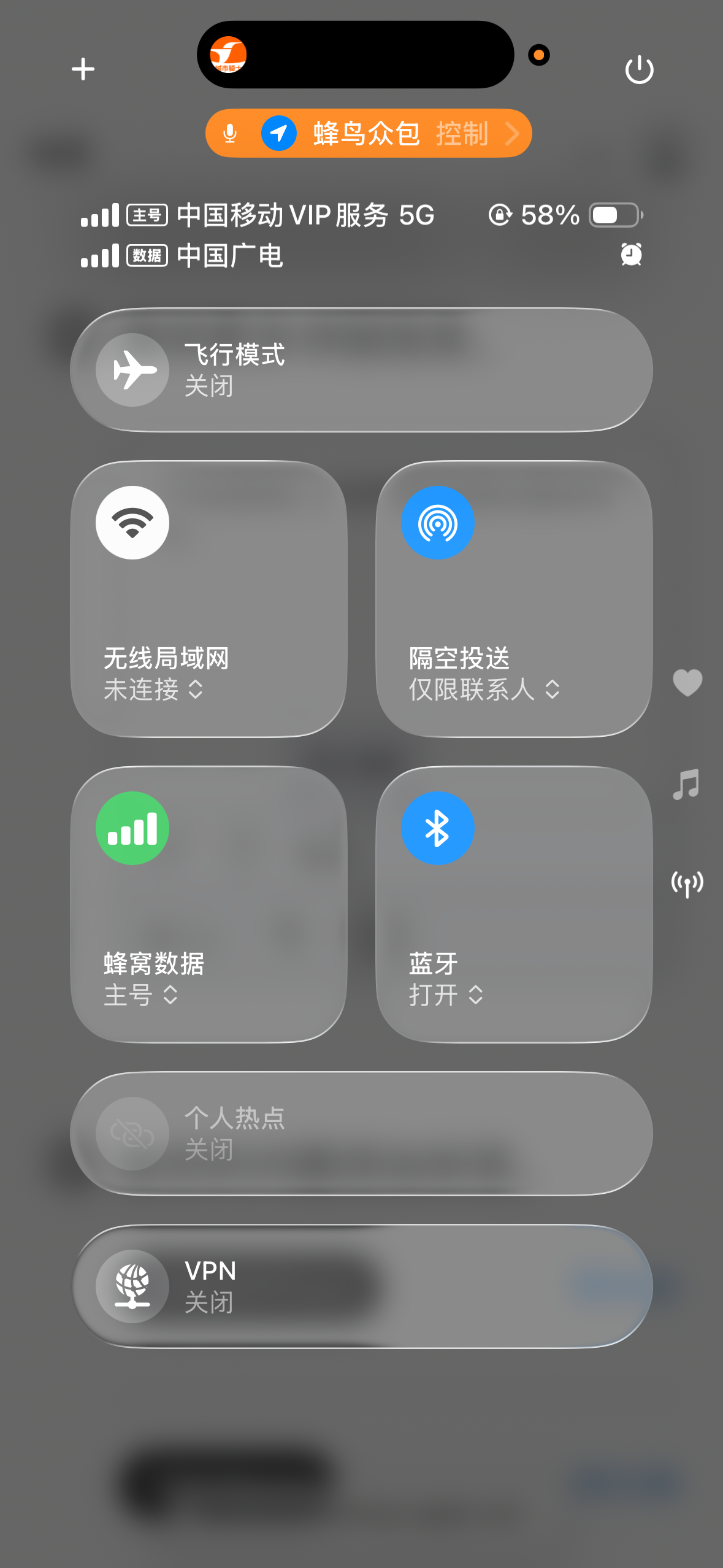This screenshot has width=723, height=1568.
Task: Toggle the 蜂窝数据 cellular data button
Action: click(132, 828)
